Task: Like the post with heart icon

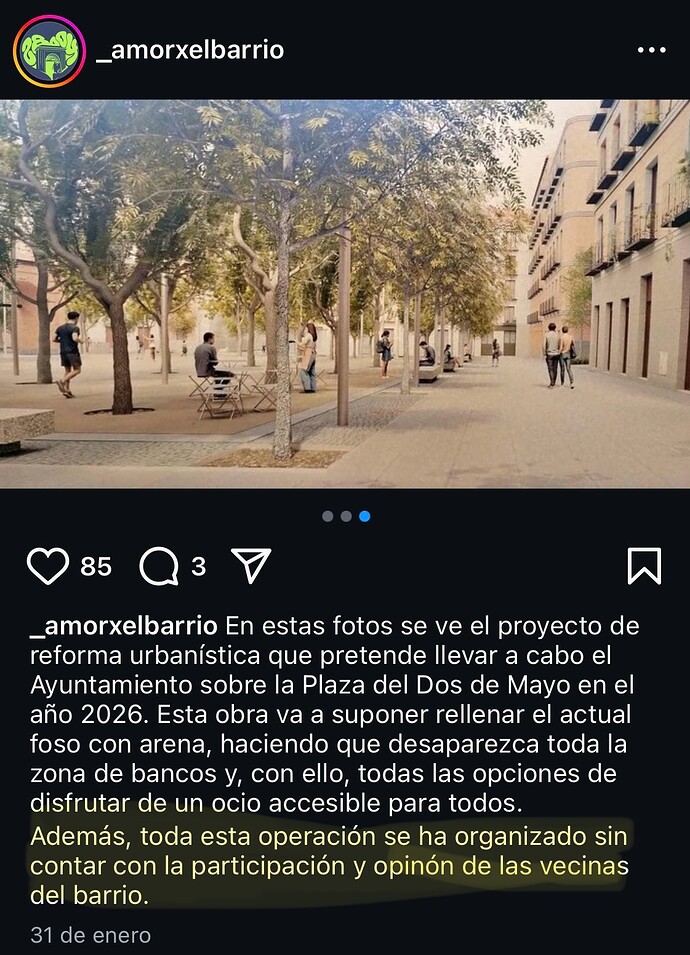Action: [47, 566]
